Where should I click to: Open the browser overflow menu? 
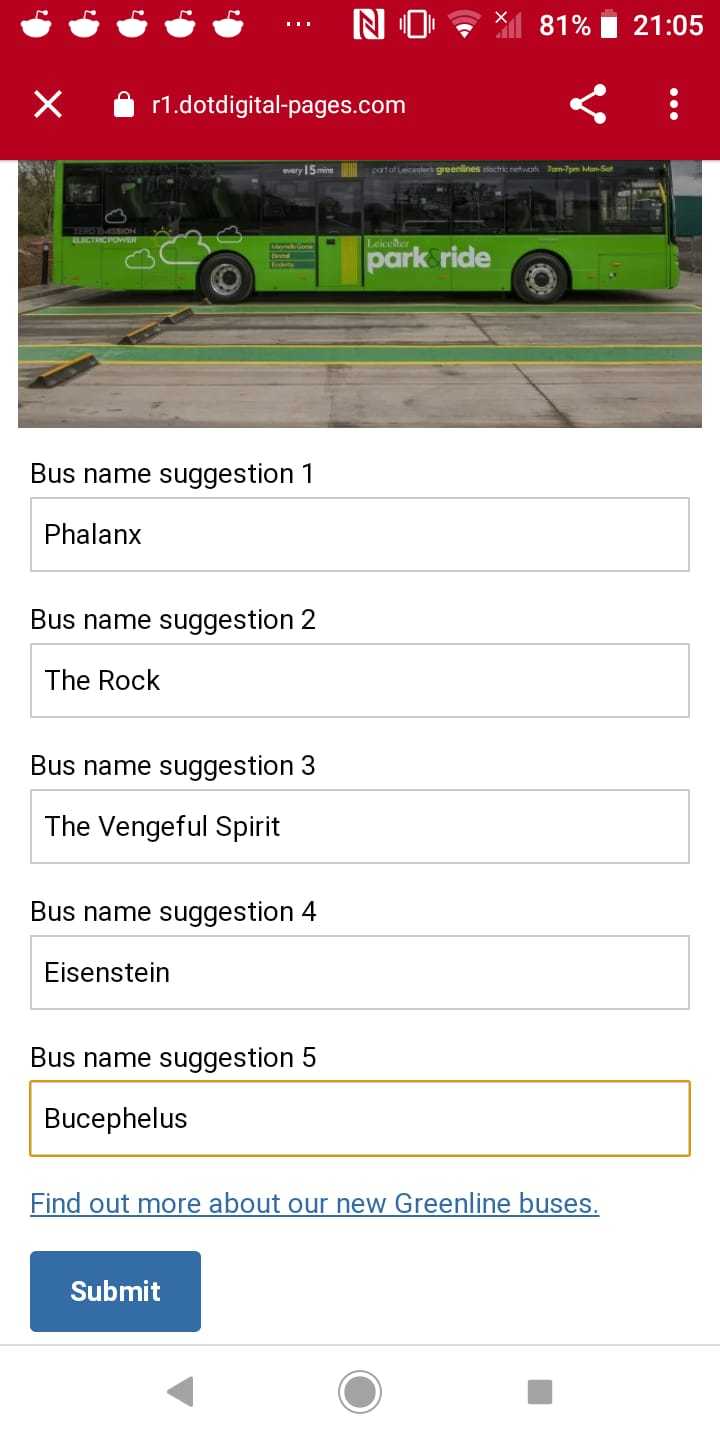[x=673, y=104]
